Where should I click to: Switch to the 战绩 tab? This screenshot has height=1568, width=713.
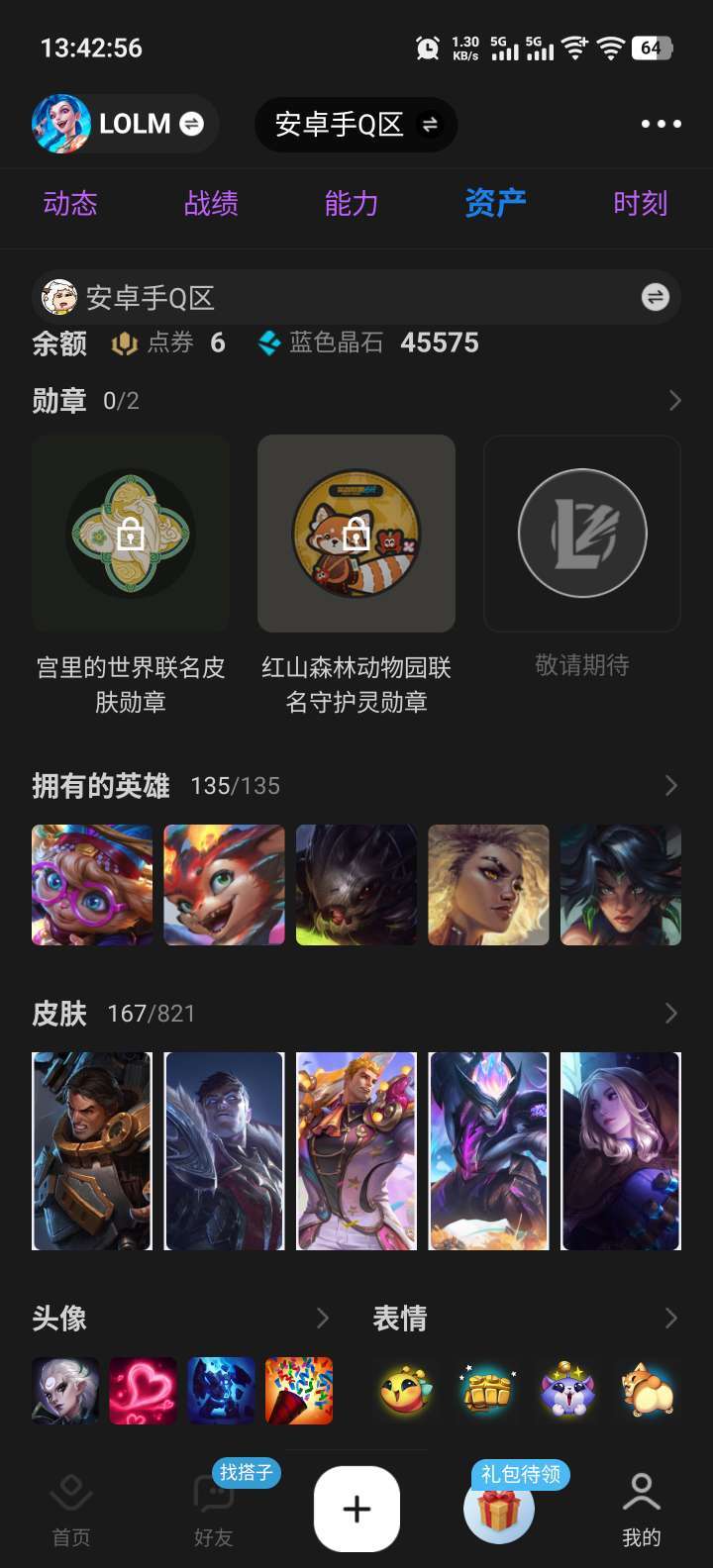point(211,204)
